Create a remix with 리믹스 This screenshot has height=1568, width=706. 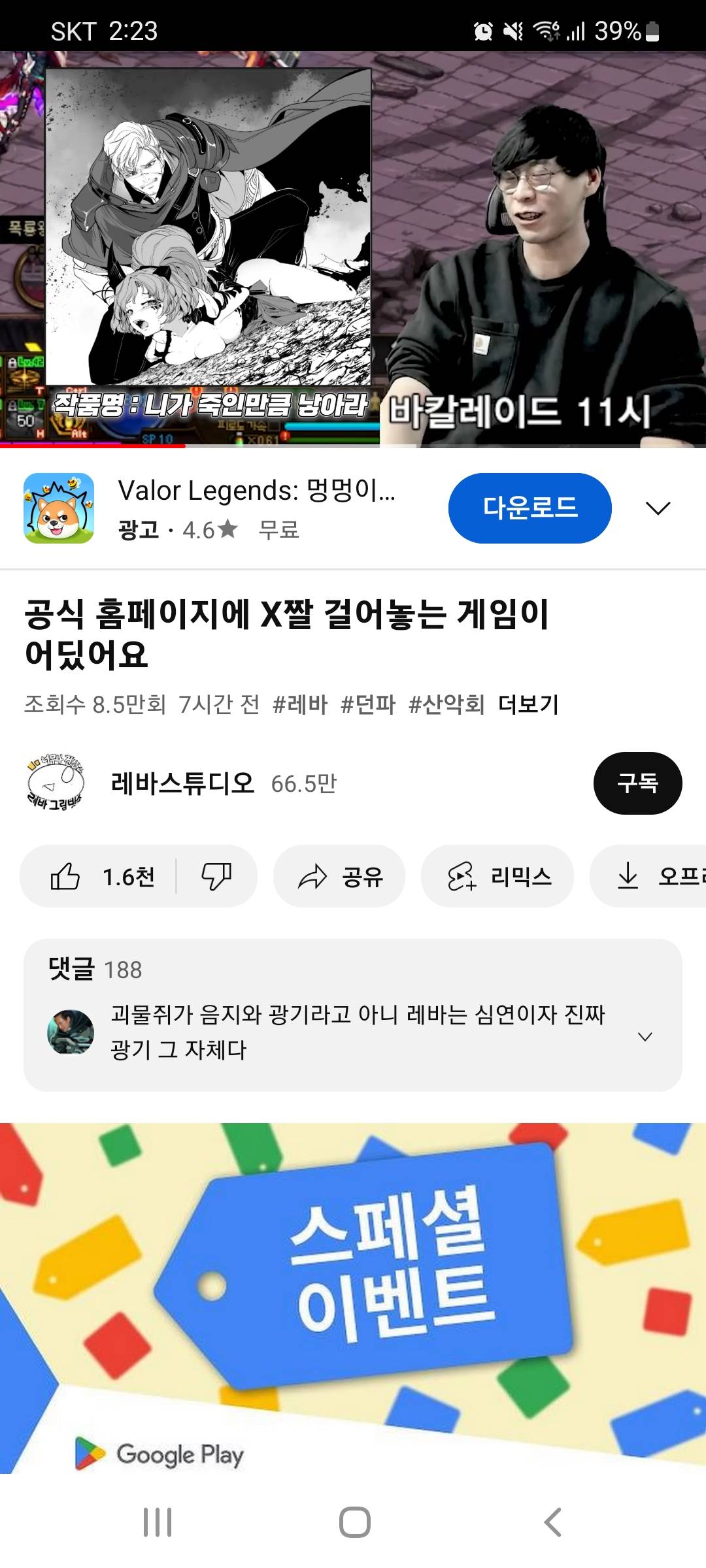[x=498, y=876]
